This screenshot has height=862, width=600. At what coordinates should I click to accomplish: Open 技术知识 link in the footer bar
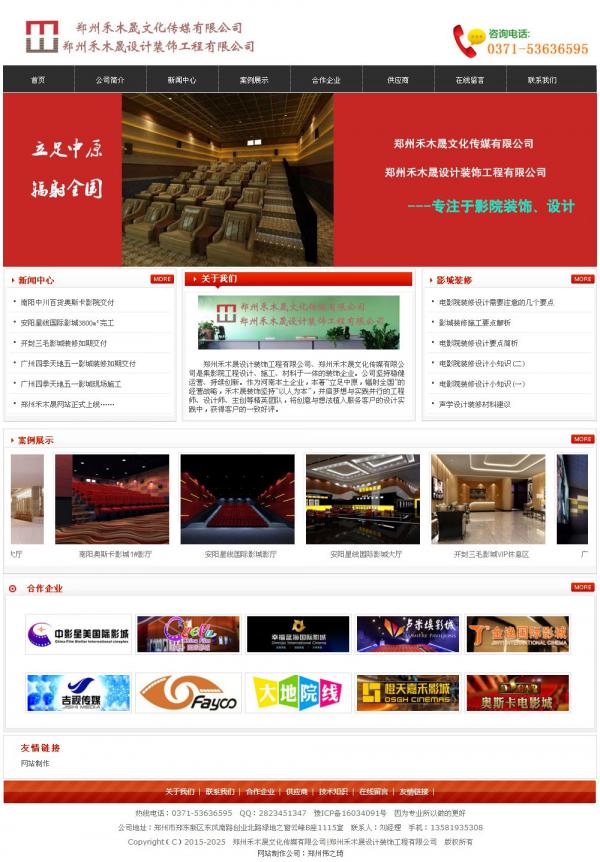point(333,791)
